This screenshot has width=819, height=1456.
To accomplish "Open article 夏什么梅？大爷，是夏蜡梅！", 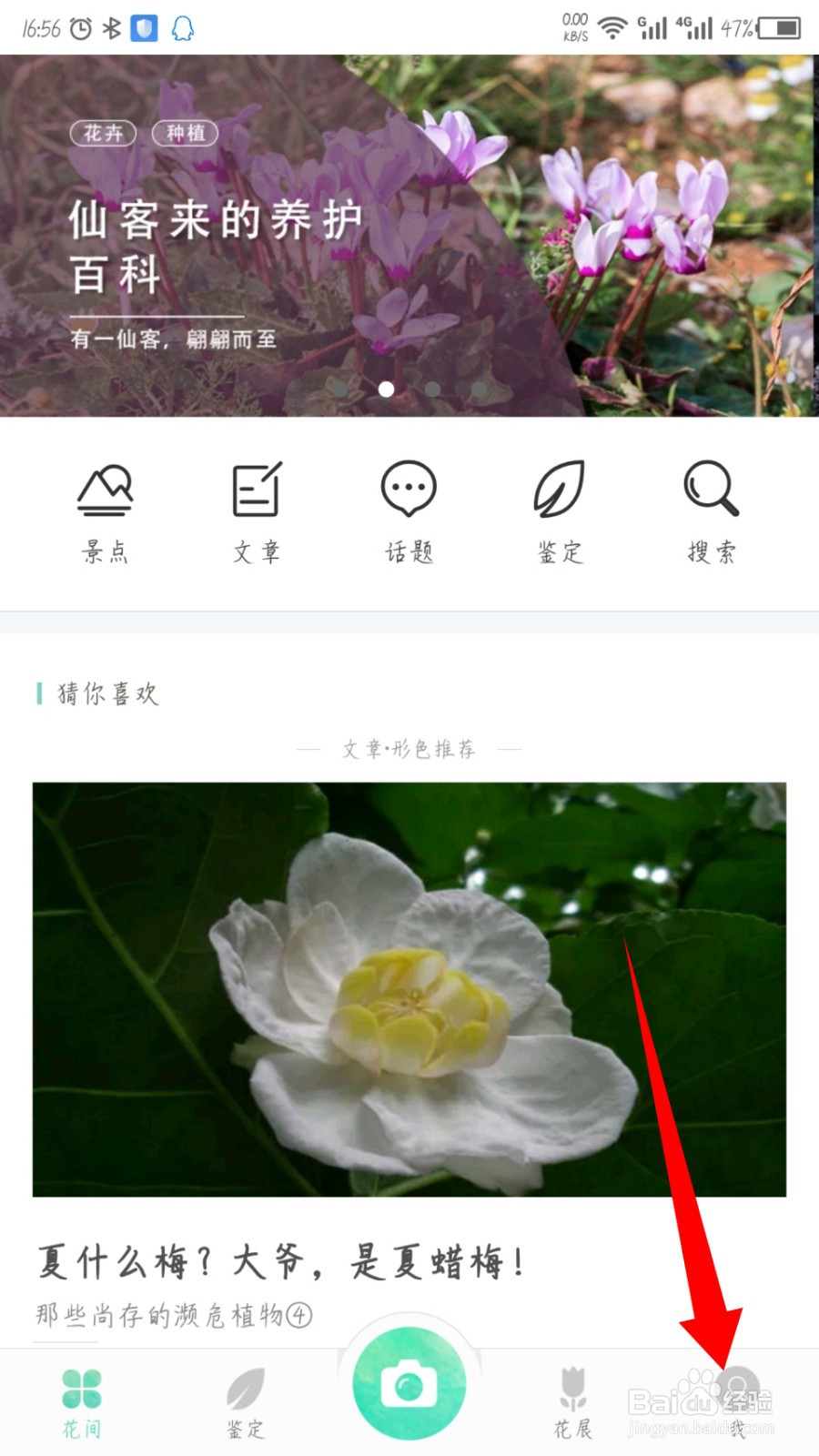I will click(278, 1260).
